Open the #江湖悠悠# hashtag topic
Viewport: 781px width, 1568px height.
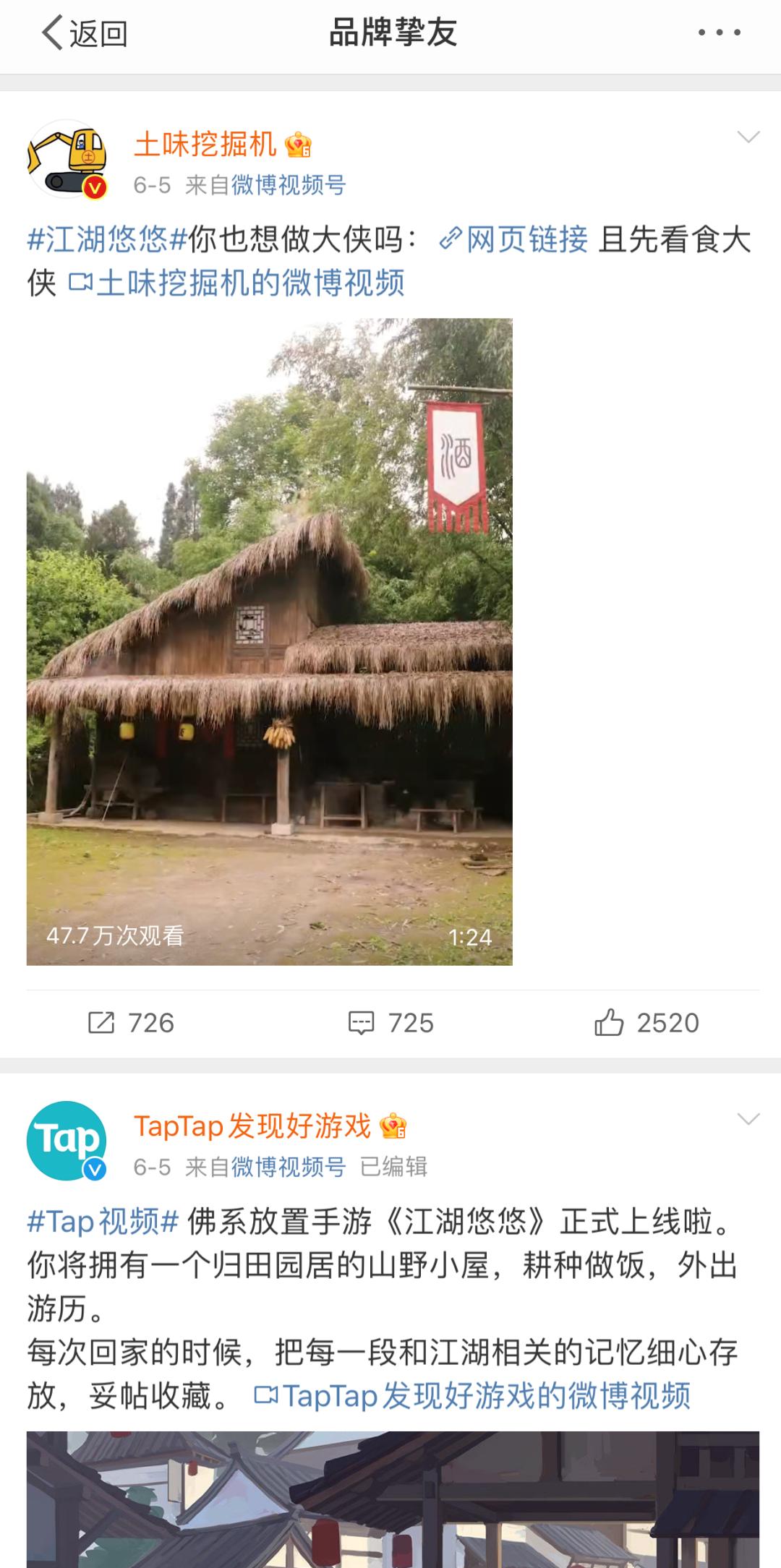pos(107,239)
